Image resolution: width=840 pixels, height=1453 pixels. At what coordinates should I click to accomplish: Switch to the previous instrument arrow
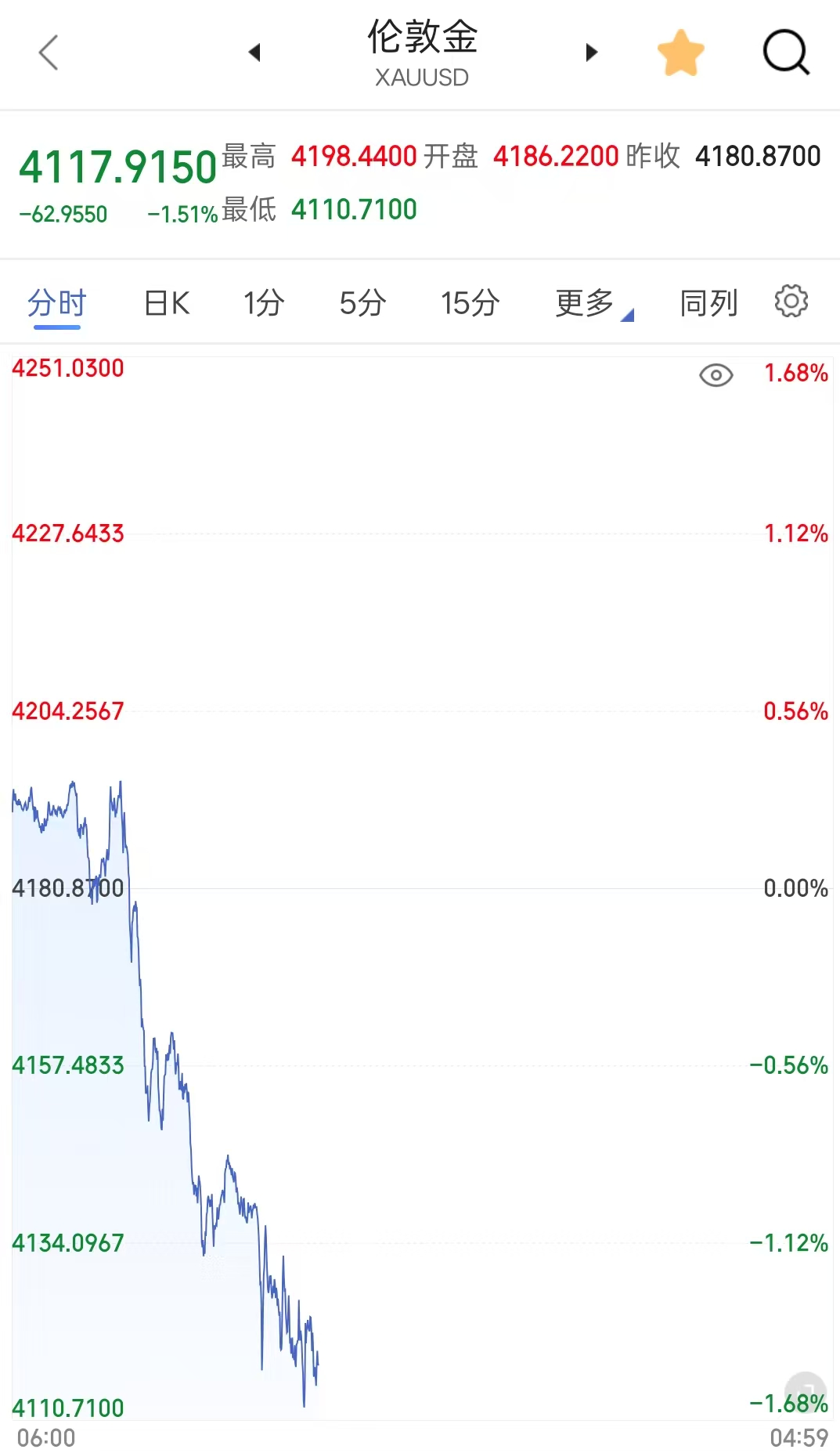[x=254, y=52]
